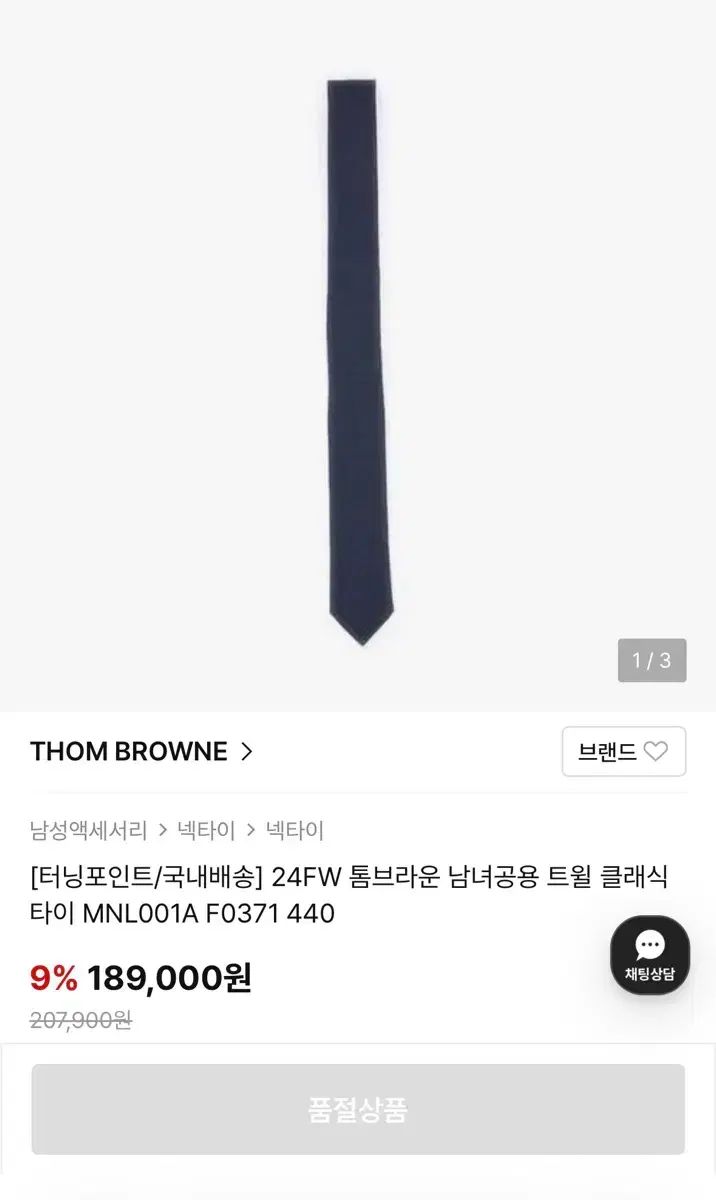The width and height of the screenshot is (716, 1200).
Task: Open the THOM BROWNE brand page
Action: pyautogui.click(x=141, y=752)
